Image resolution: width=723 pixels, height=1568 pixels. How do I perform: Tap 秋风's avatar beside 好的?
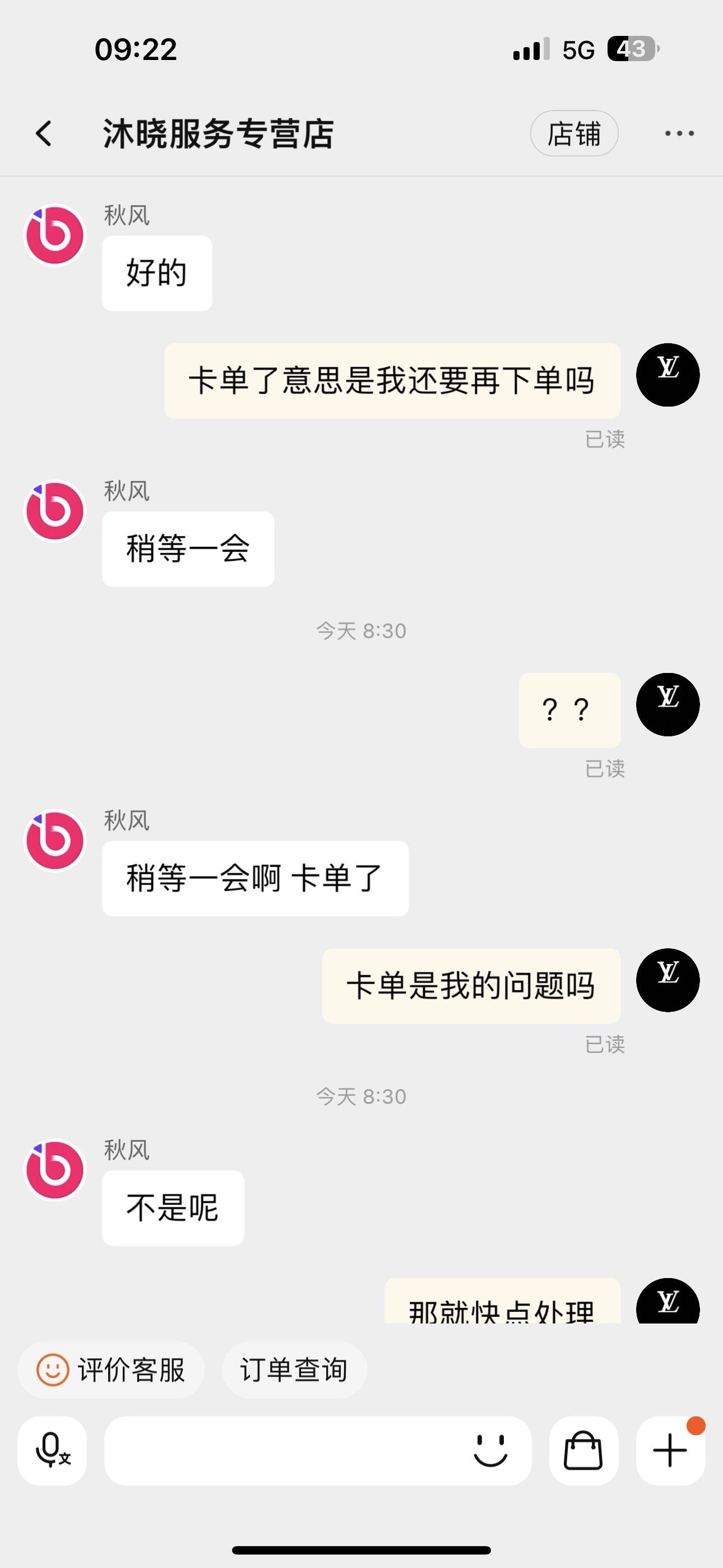coord(55,235)
